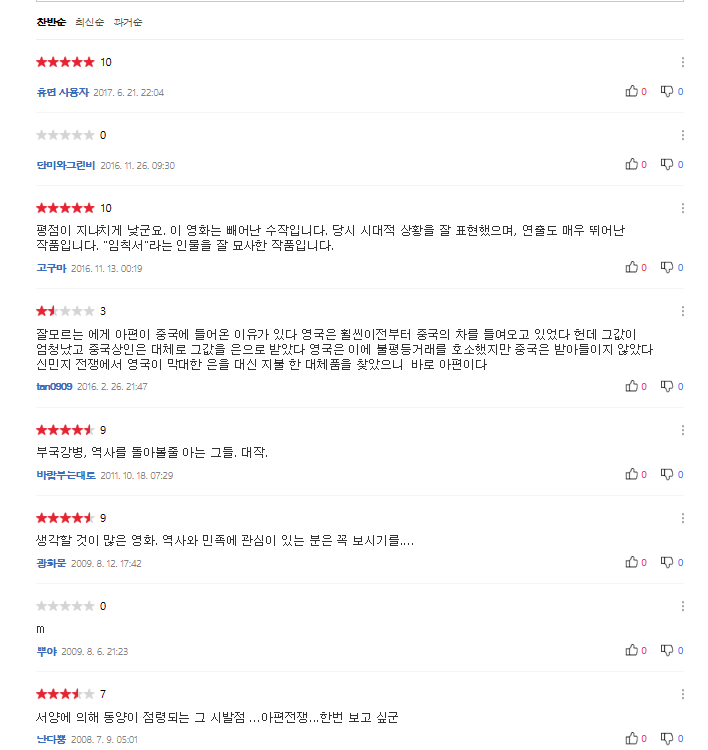Sort reviews by 최신순
Viewport: 708px width, 750px height.
(92, 22)
